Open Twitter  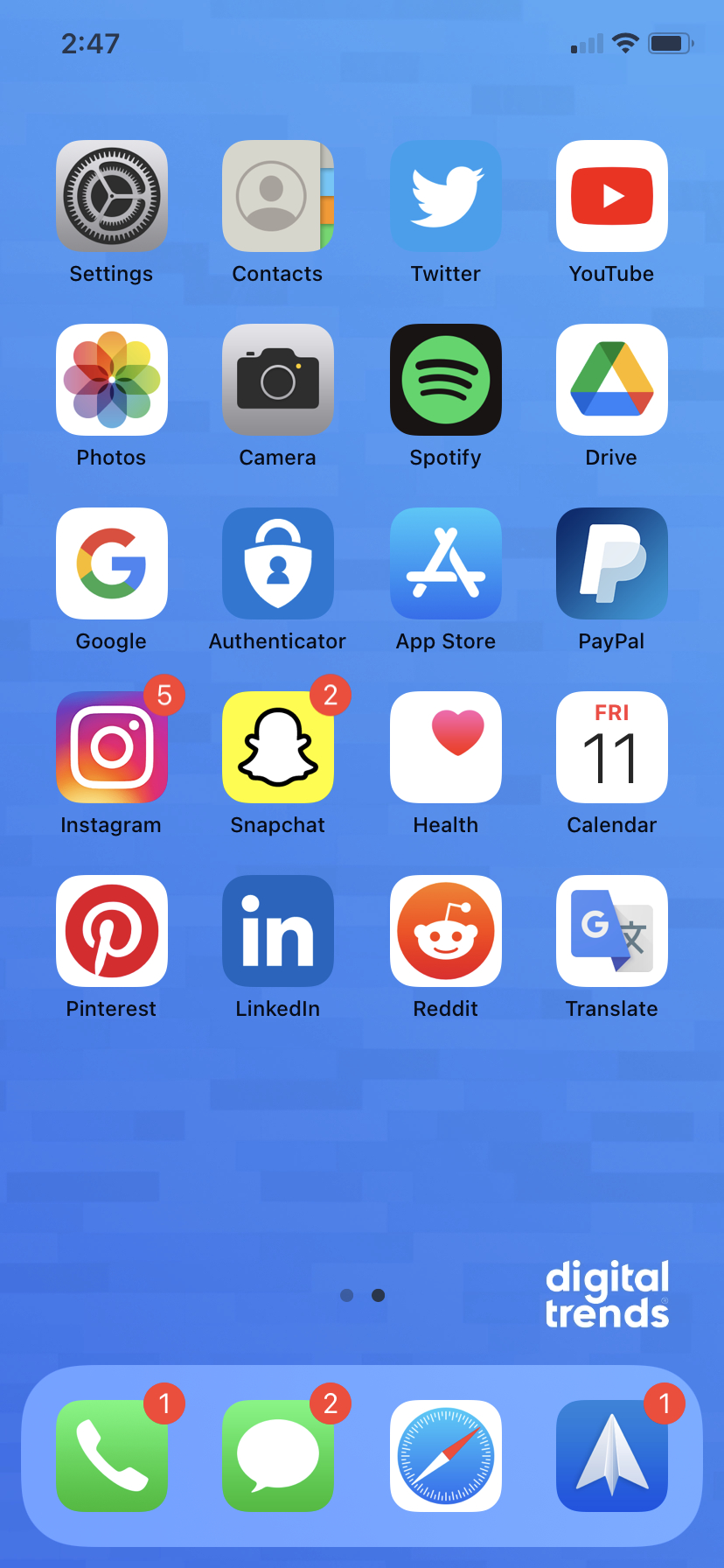pos(446,196)
